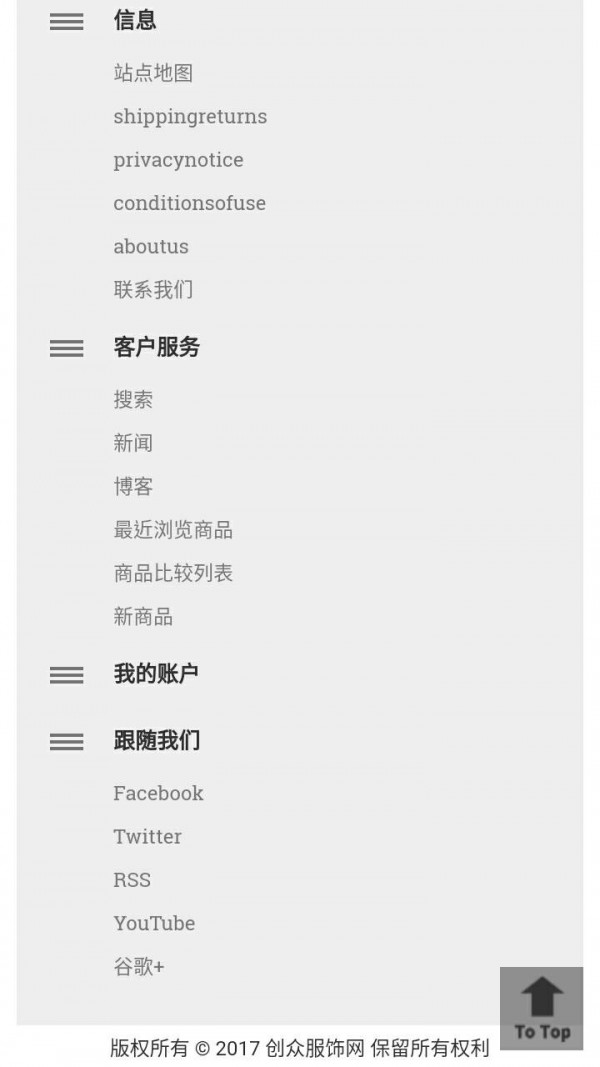Open the RSS feed link
600x1067 pixels.
coord(132,880)
